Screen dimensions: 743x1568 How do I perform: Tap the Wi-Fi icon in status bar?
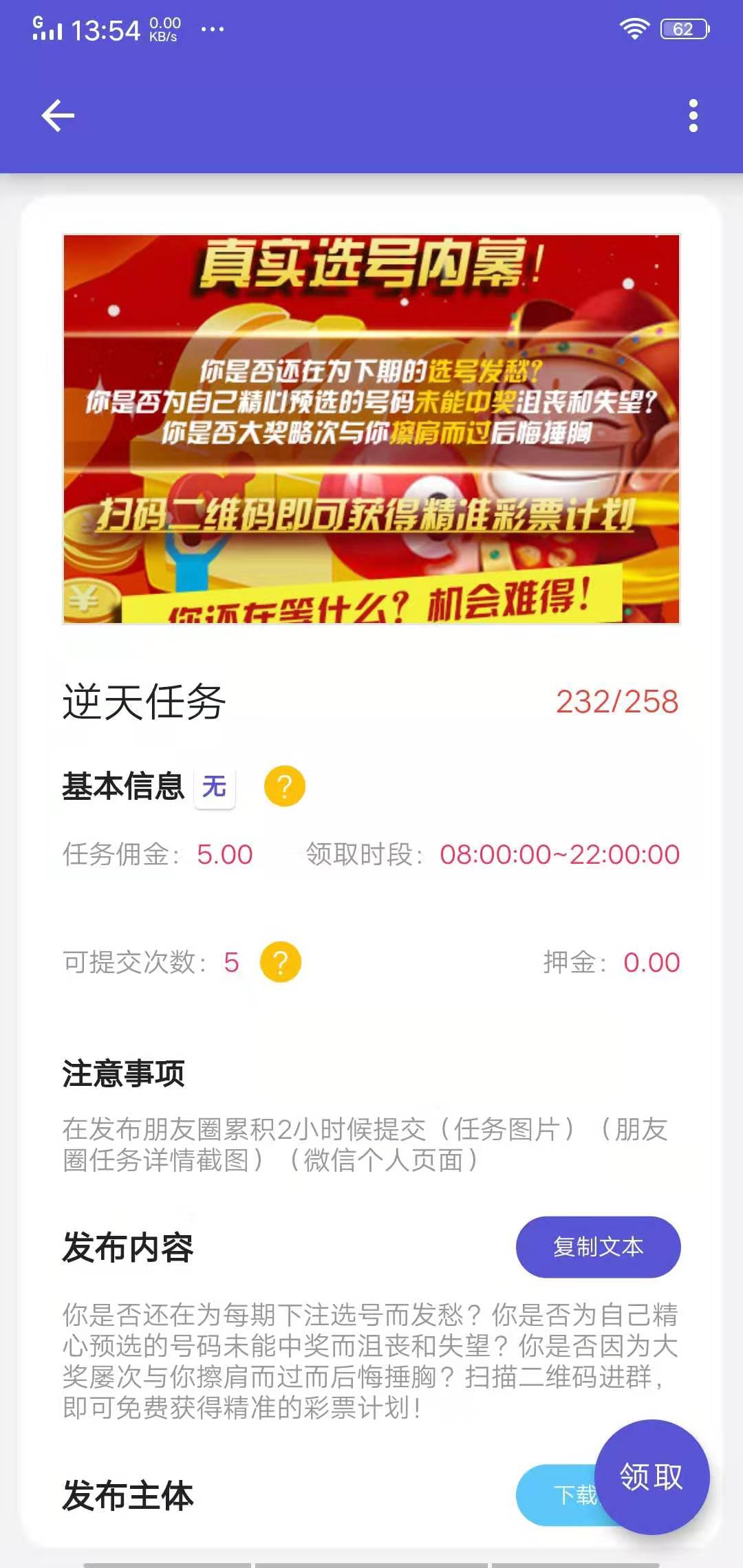point(633,28)
